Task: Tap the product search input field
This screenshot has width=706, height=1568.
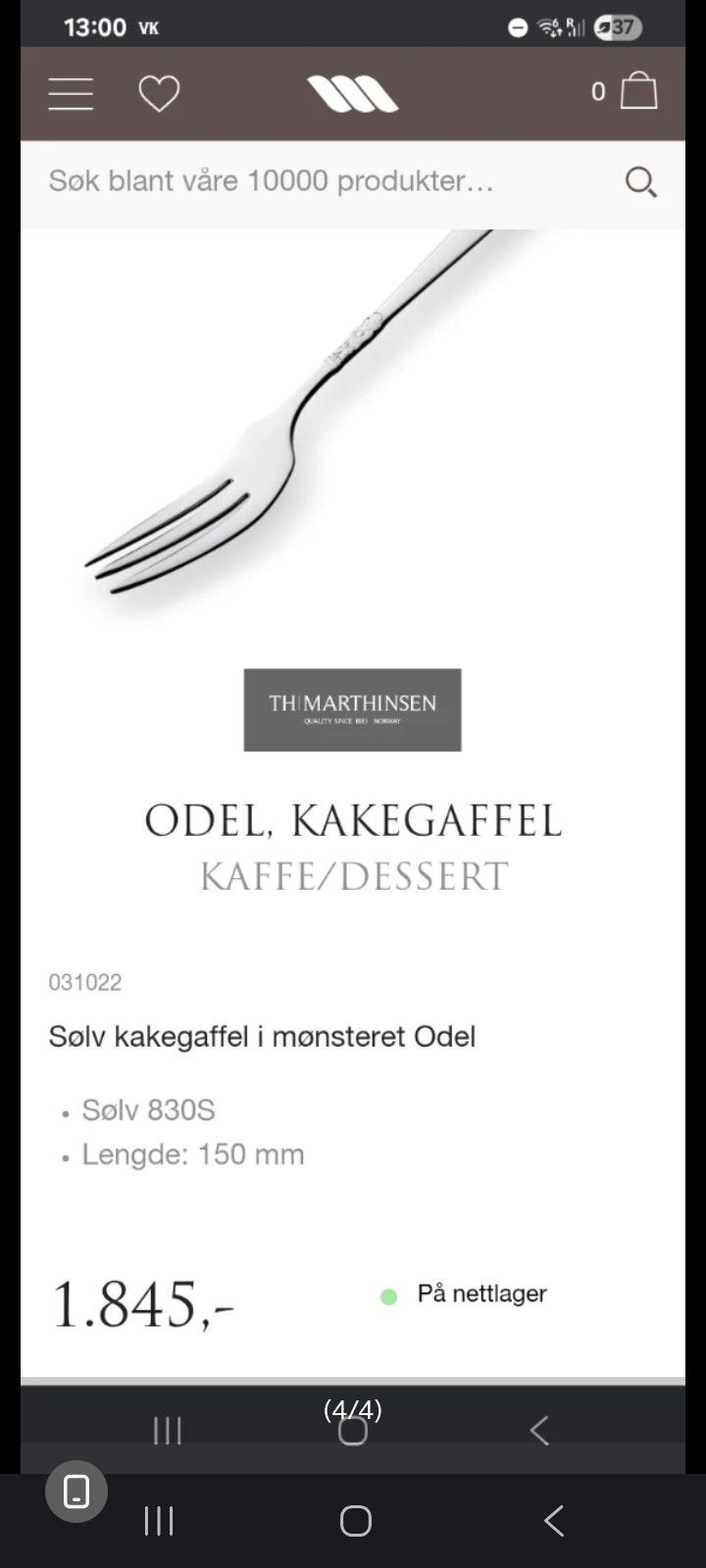Action: pos(294,181)
